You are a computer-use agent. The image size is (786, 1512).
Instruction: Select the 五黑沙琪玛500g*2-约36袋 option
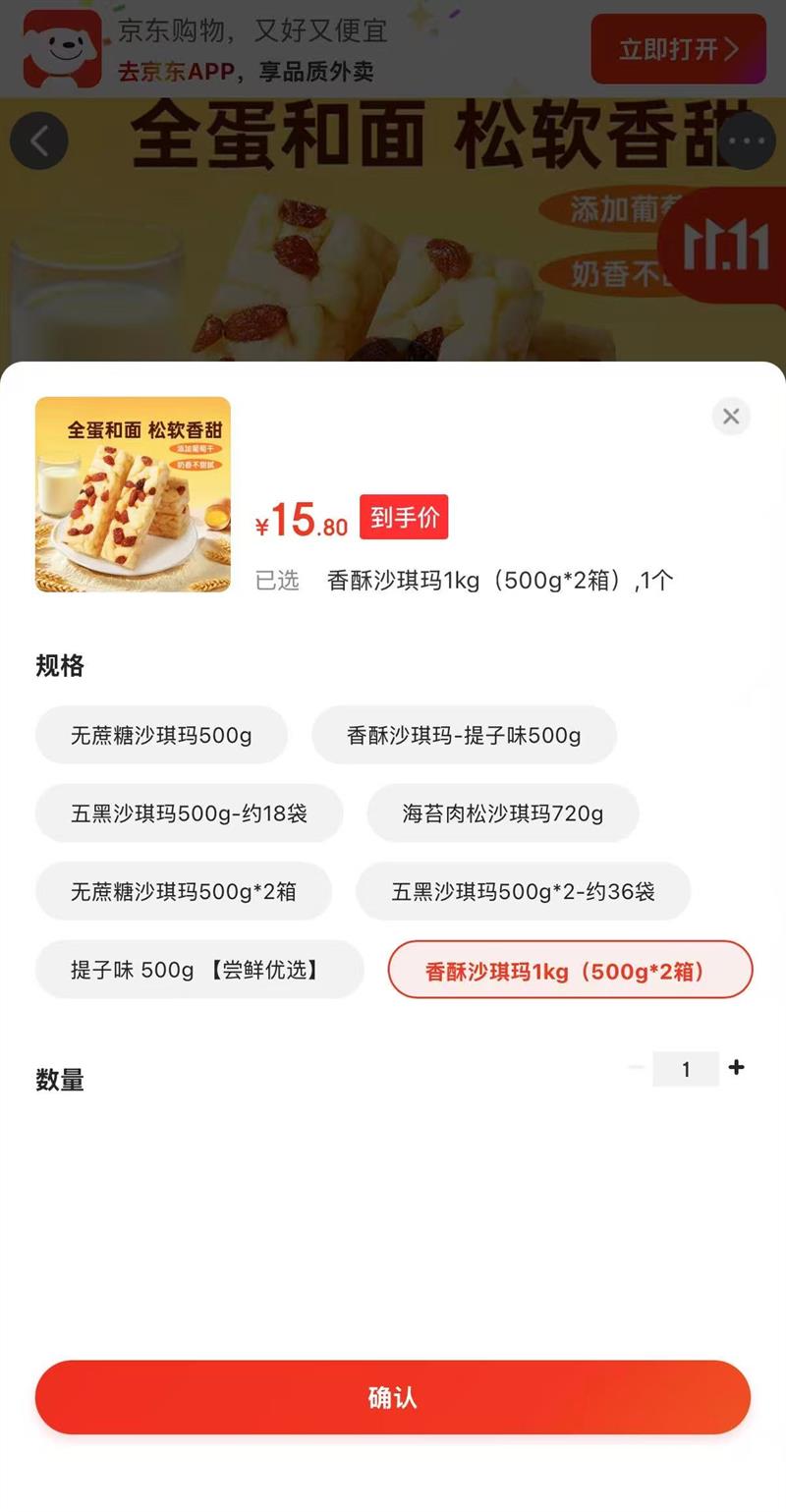coord(524,891)
